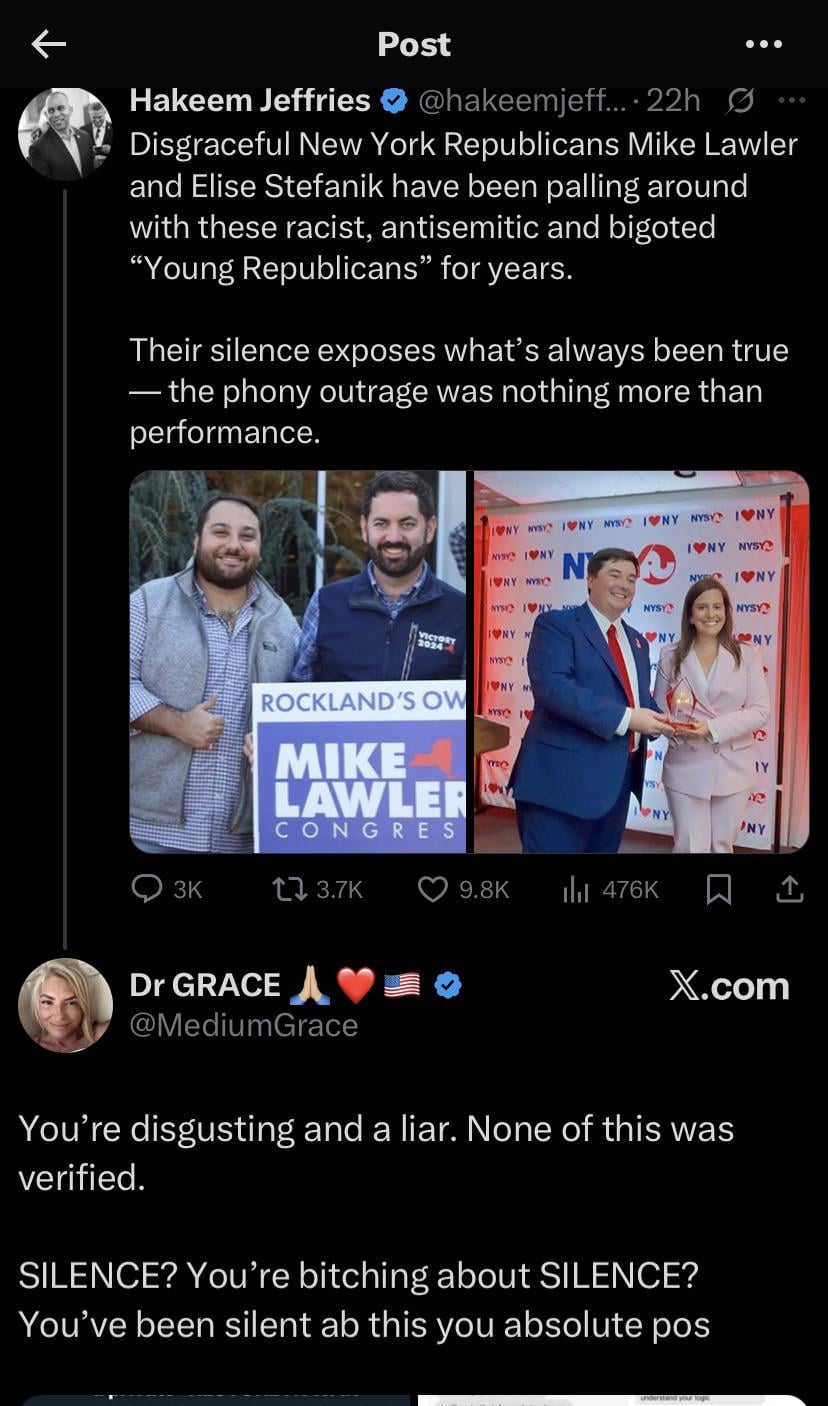Open the Post overflow menu
This screenshot has height=1406, width=828.
pyautogui.click(x=764, y=44)
